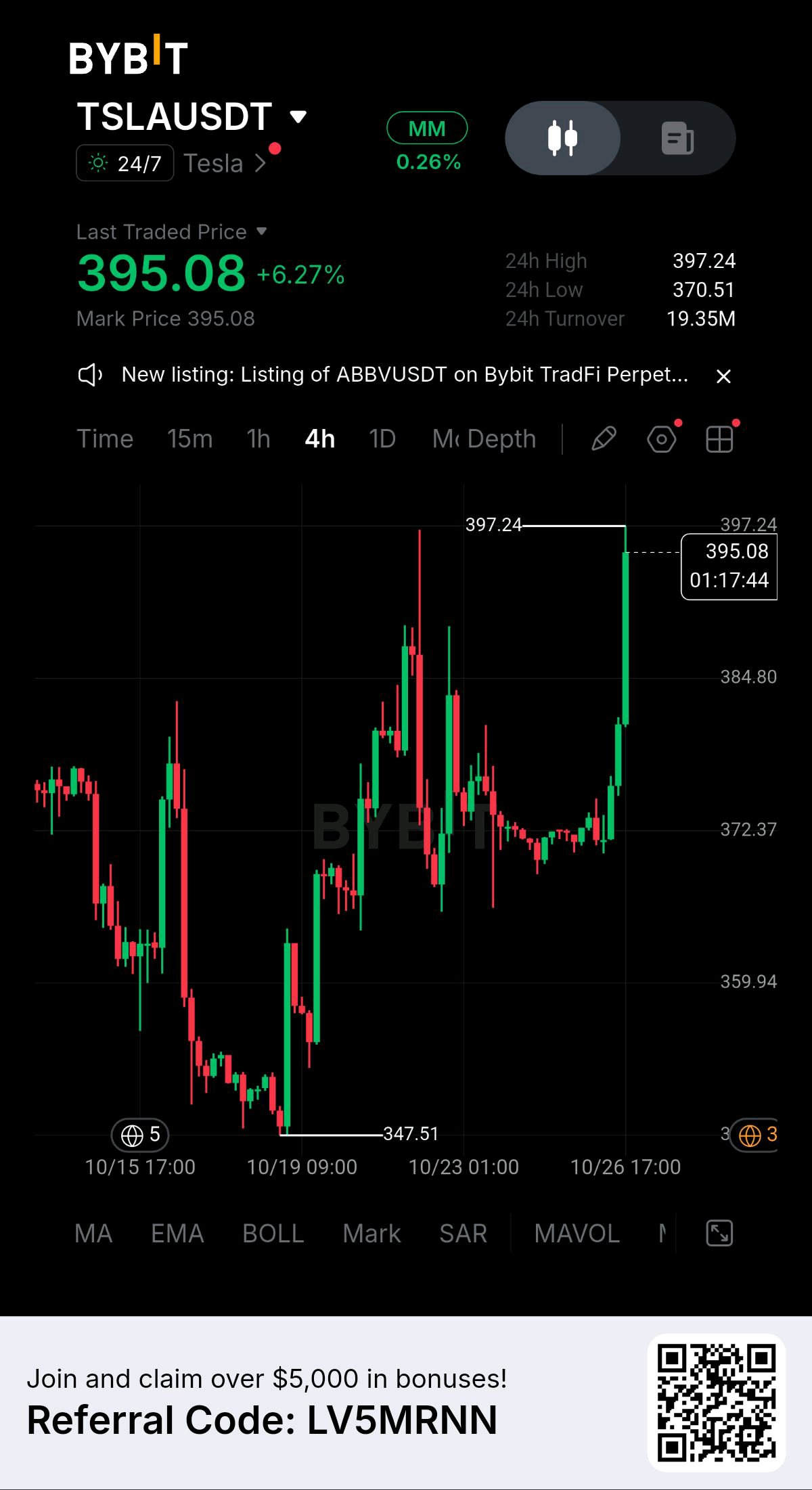Screen dimensions: 812x1490
Task: Dismiss the new listing announcement banner
Action: click(x=723, y=376)
